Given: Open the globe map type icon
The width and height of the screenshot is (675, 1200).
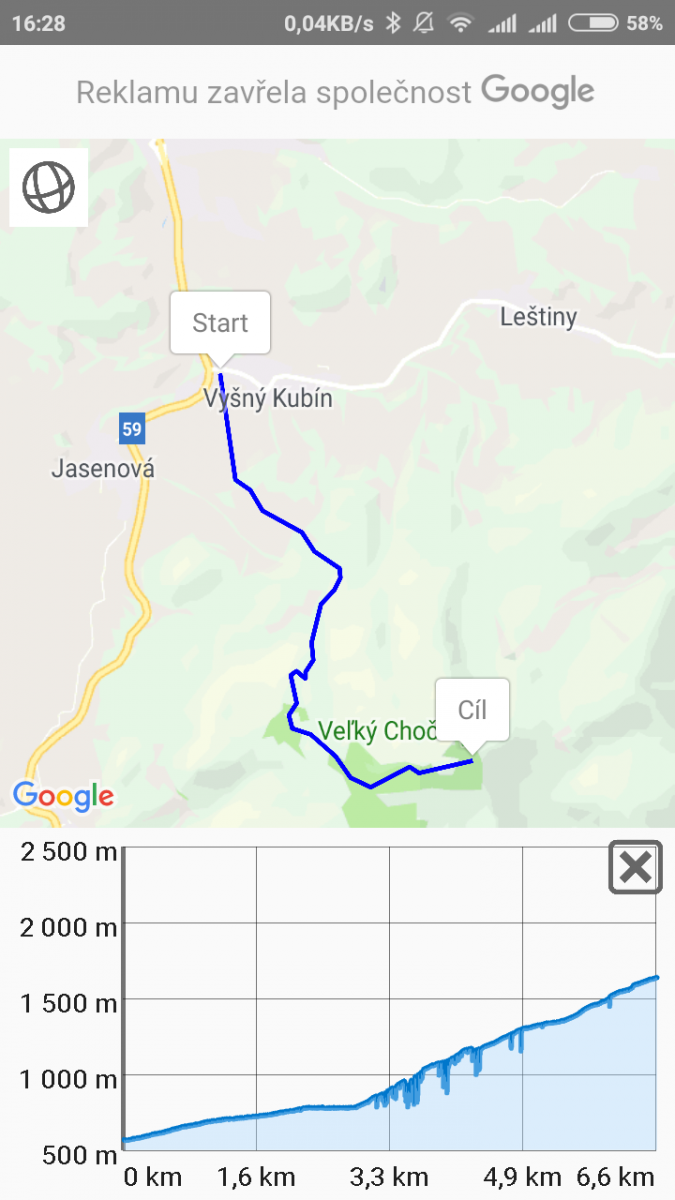Looking at the screenshot, I should tap(49, 187).
